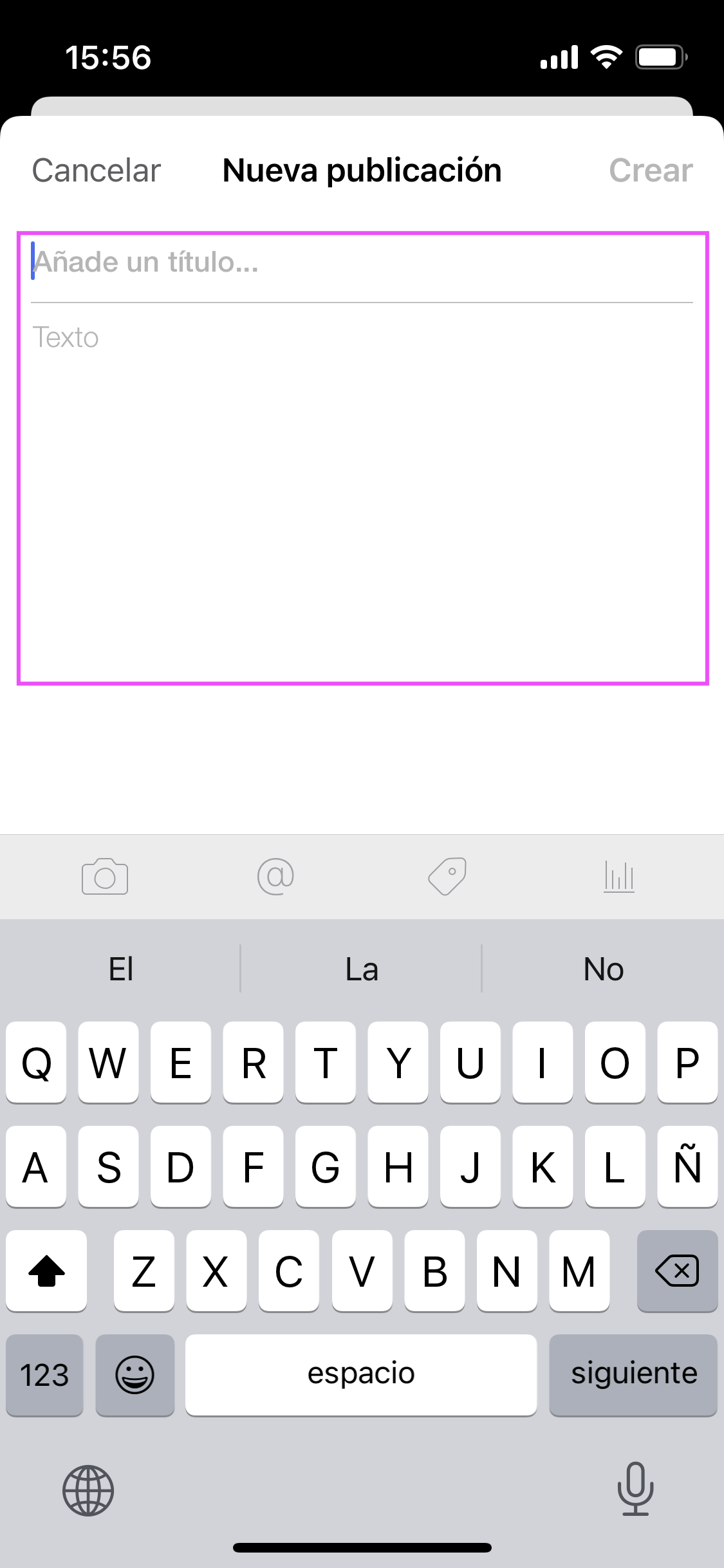Screen dimensions: 724x1568
Task: Select the 'La' predictive suggestion
Action: point(362,969)
